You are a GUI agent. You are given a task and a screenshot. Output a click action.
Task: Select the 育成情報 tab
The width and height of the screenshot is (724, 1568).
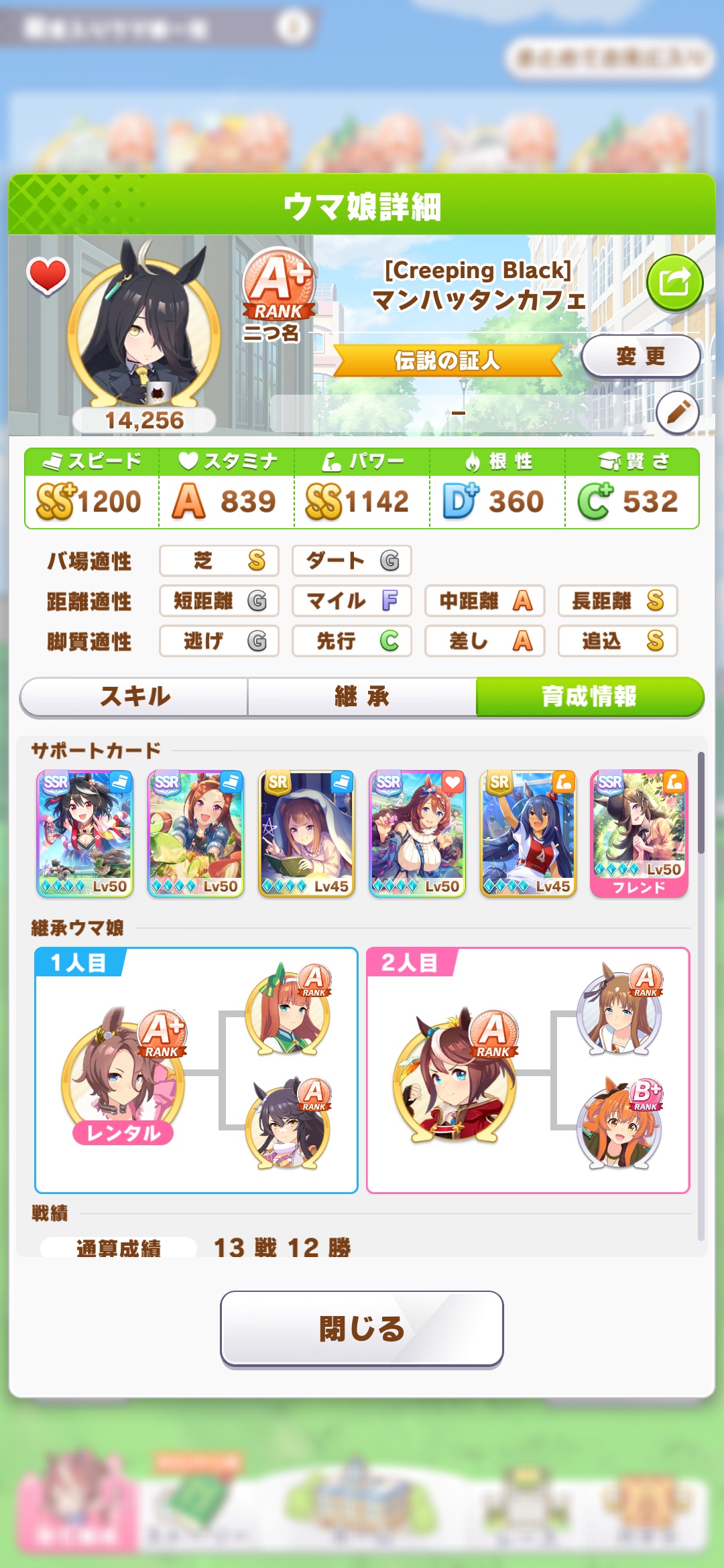click(x=589, y=697)
